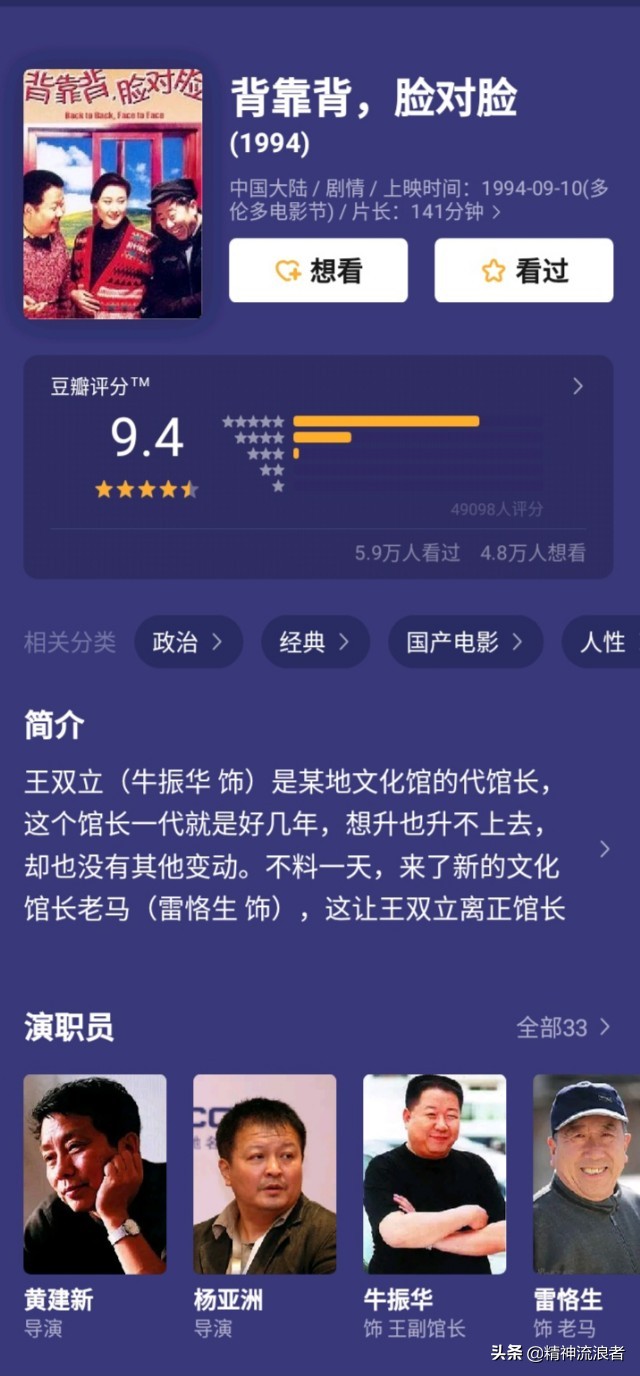This screenshot has width=640, height=1376.
Task: Mark the movie as 想看
Action: coord(318,270)
